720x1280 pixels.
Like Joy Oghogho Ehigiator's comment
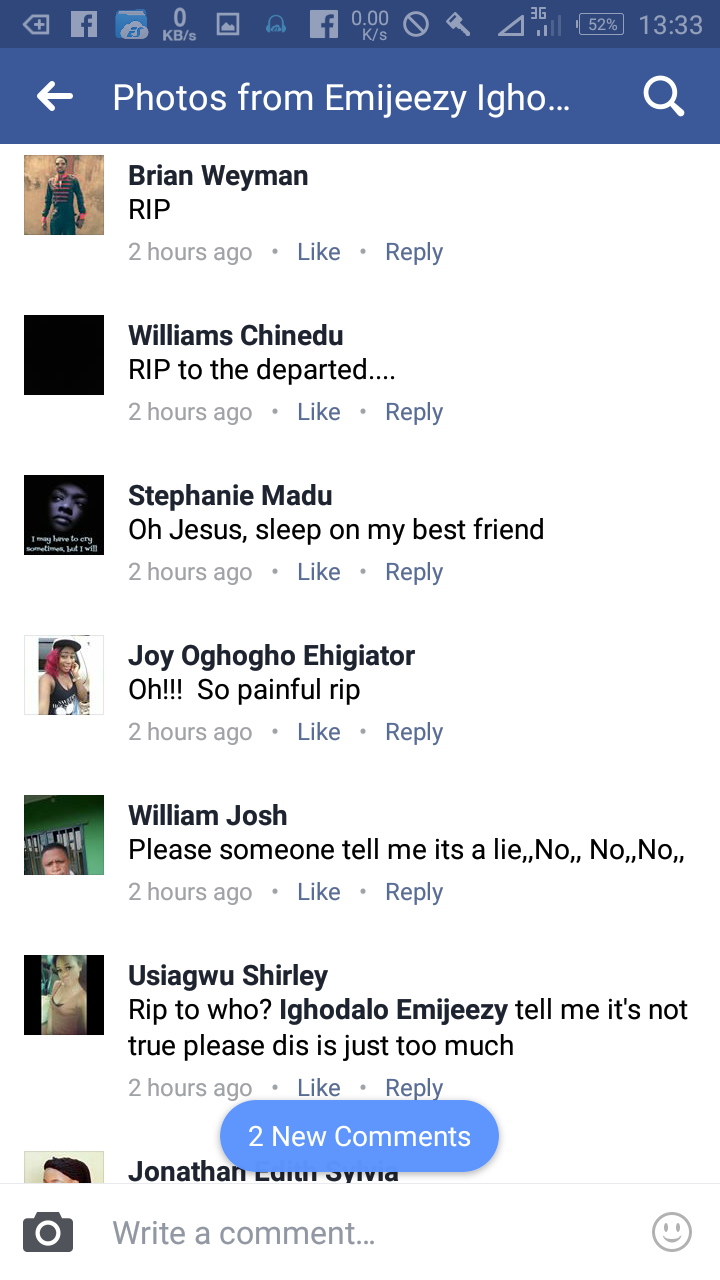coord(318,732)
